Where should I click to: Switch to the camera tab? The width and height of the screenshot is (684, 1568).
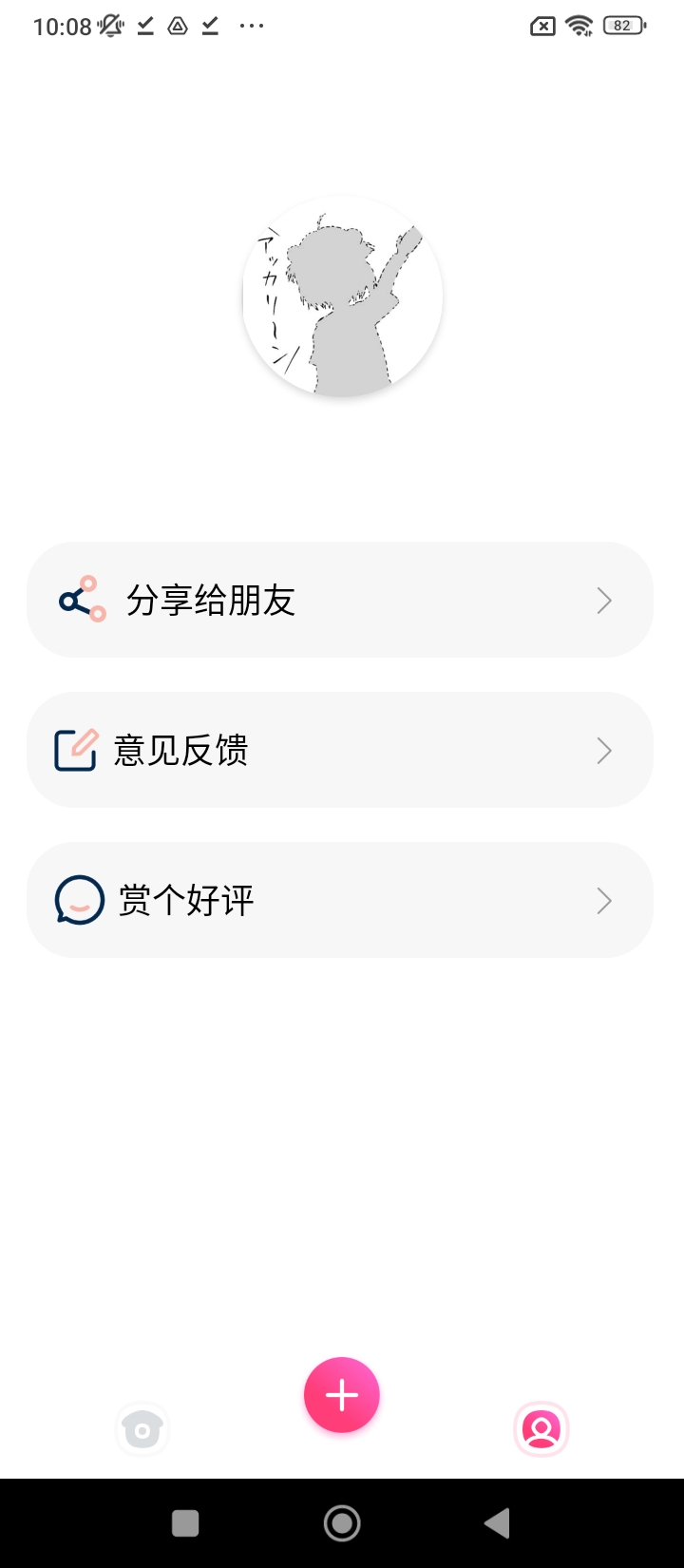[142, 1429]
